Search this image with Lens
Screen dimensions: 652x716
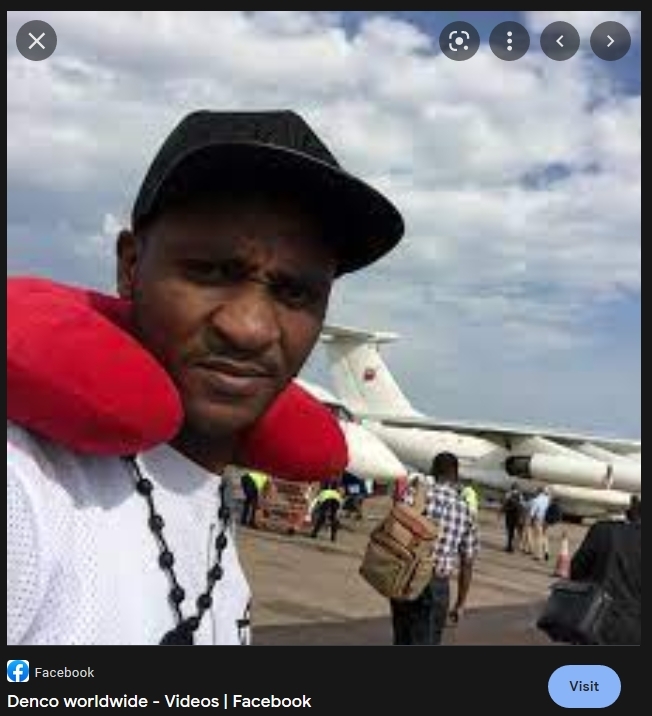tap(459, 41)
